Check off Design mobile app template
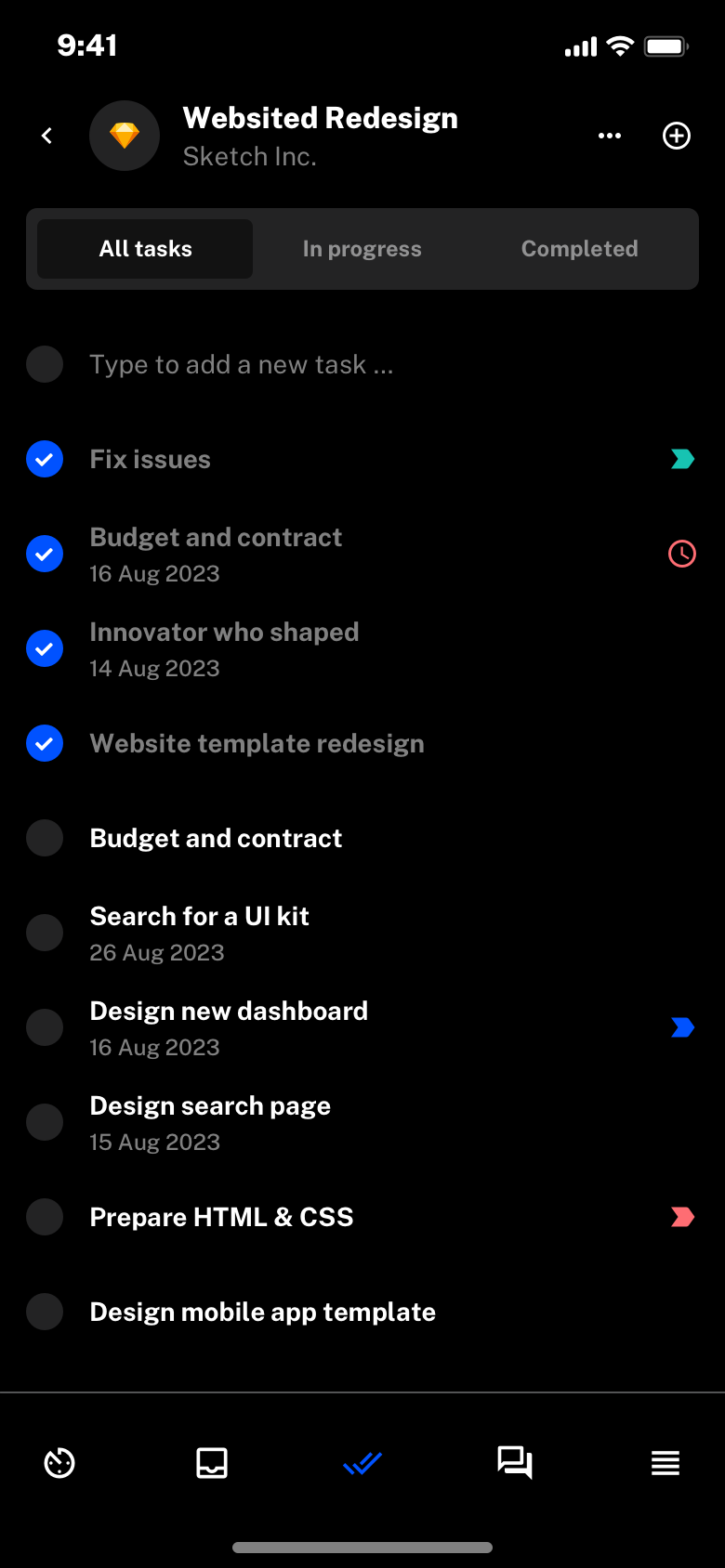Viewport: 725px width, 1568px height. pyautogui.click(x=45, y=1312)
